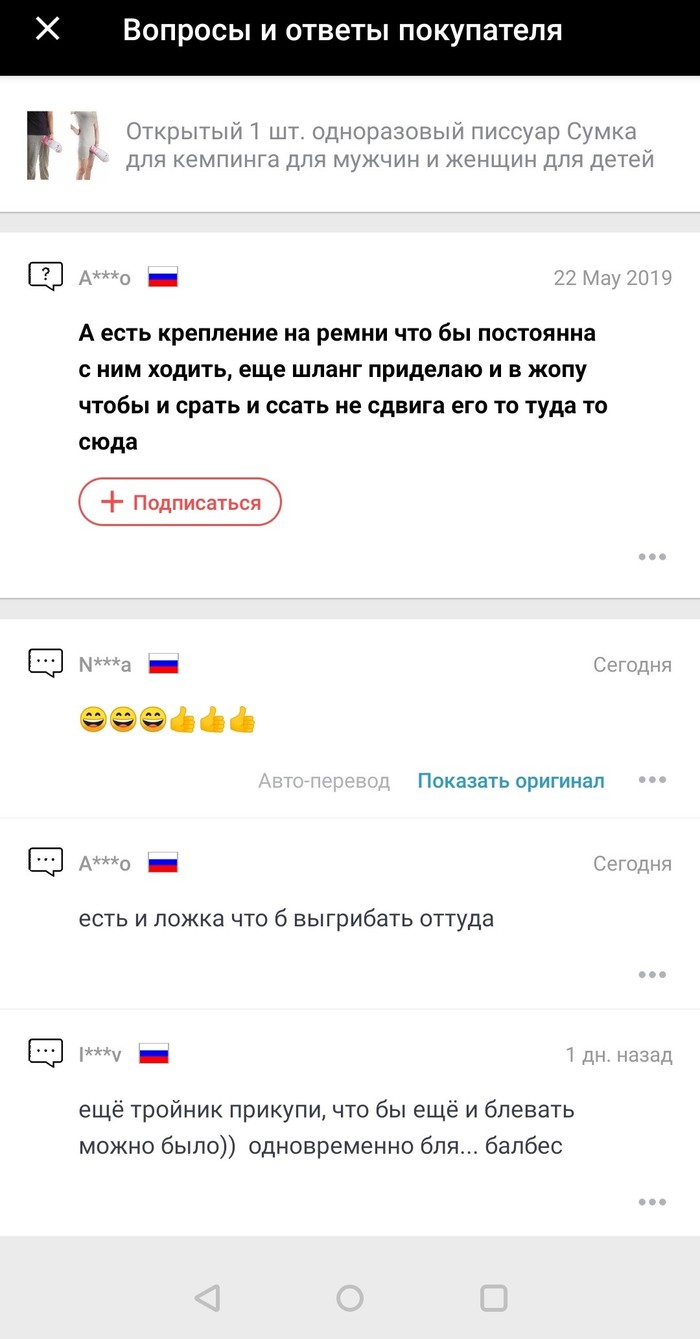
Task: Open more options for A***o's spoon reply
Action: pyautogui.click(x=652, y=974)
